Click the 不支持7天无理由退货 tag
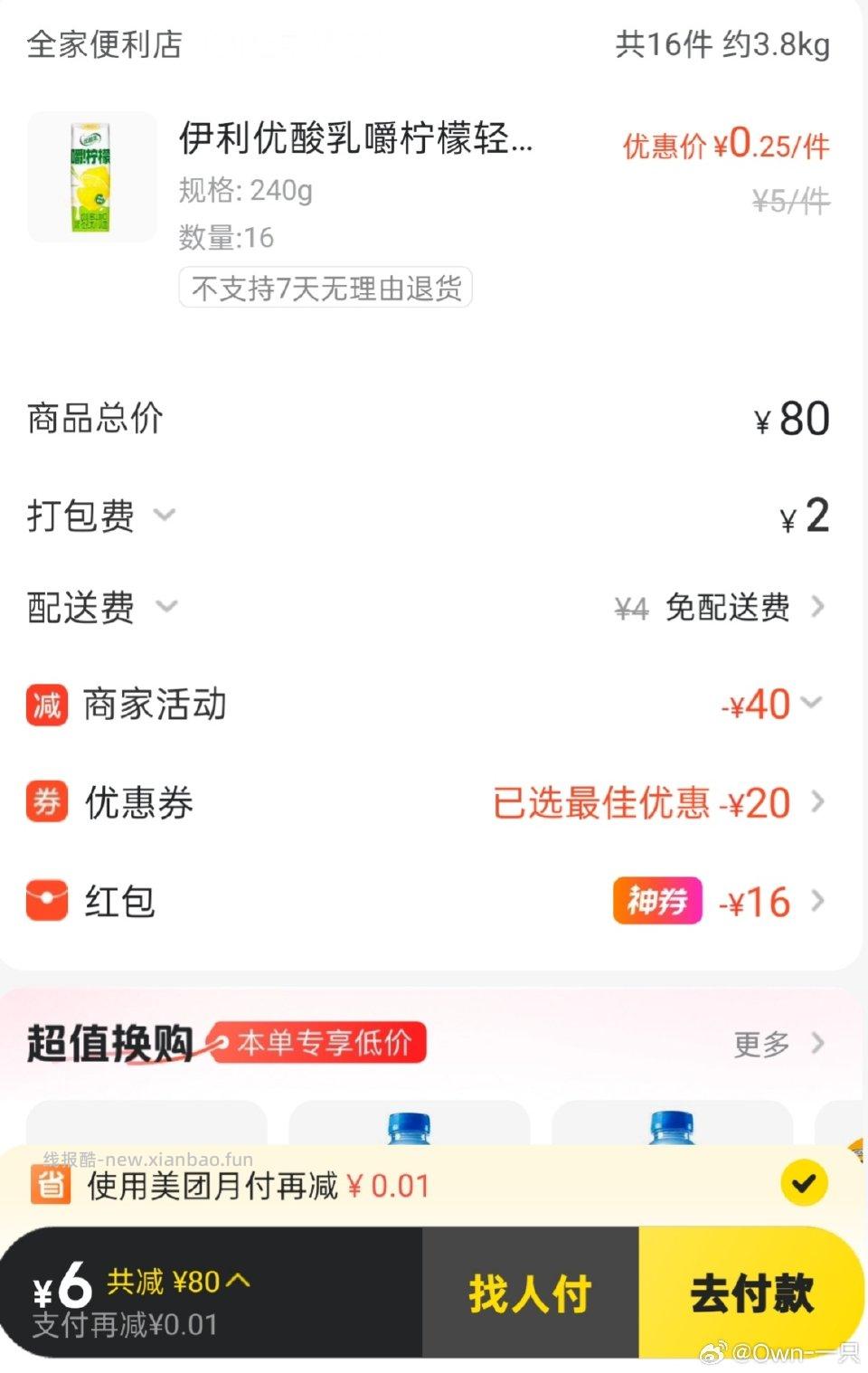Viewport: 868px width, 1373px height. (x=325, y=288)
